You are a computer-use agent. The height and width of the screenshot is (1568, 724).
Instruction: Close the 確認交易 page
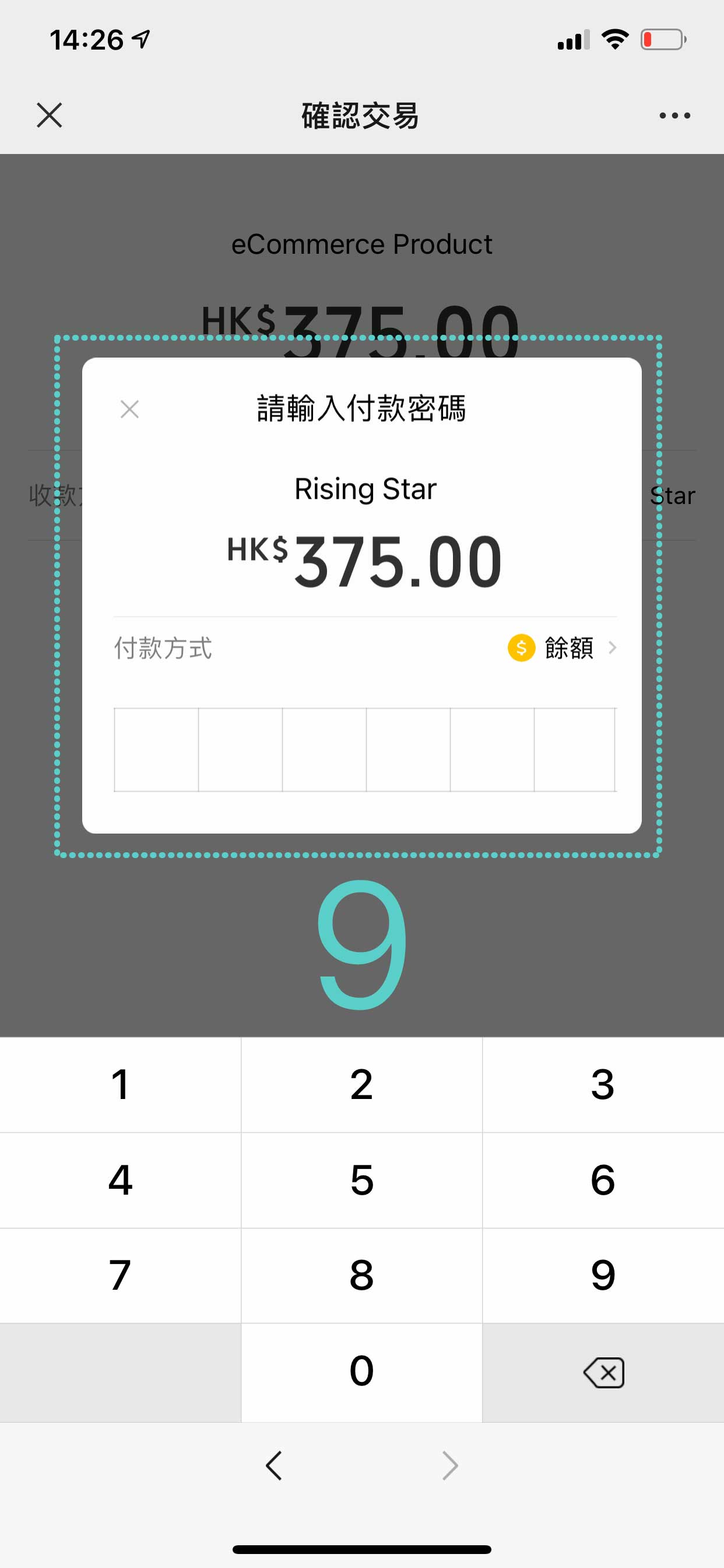50,115
